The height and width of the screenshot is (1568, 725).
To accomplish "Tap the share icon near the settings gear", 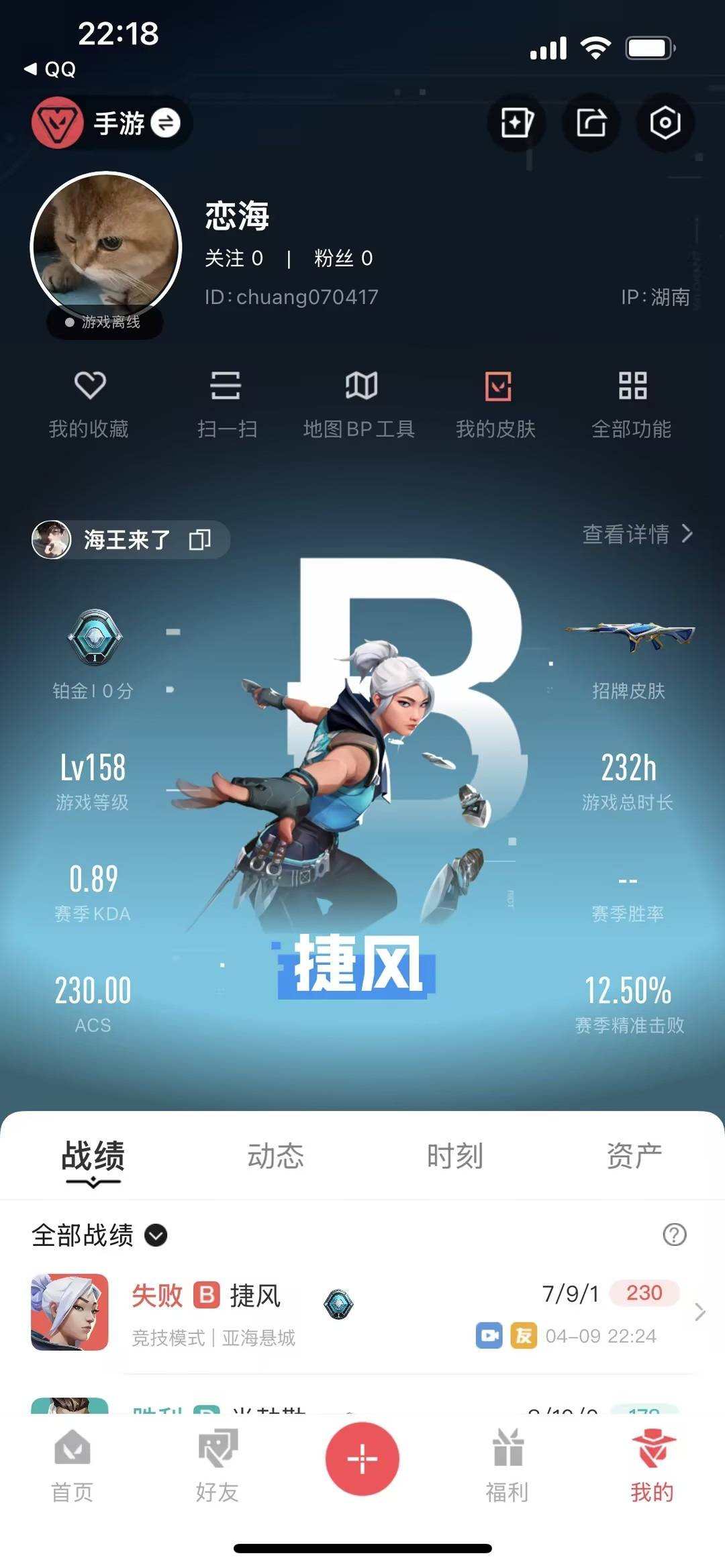I will (x=591, y=124).
